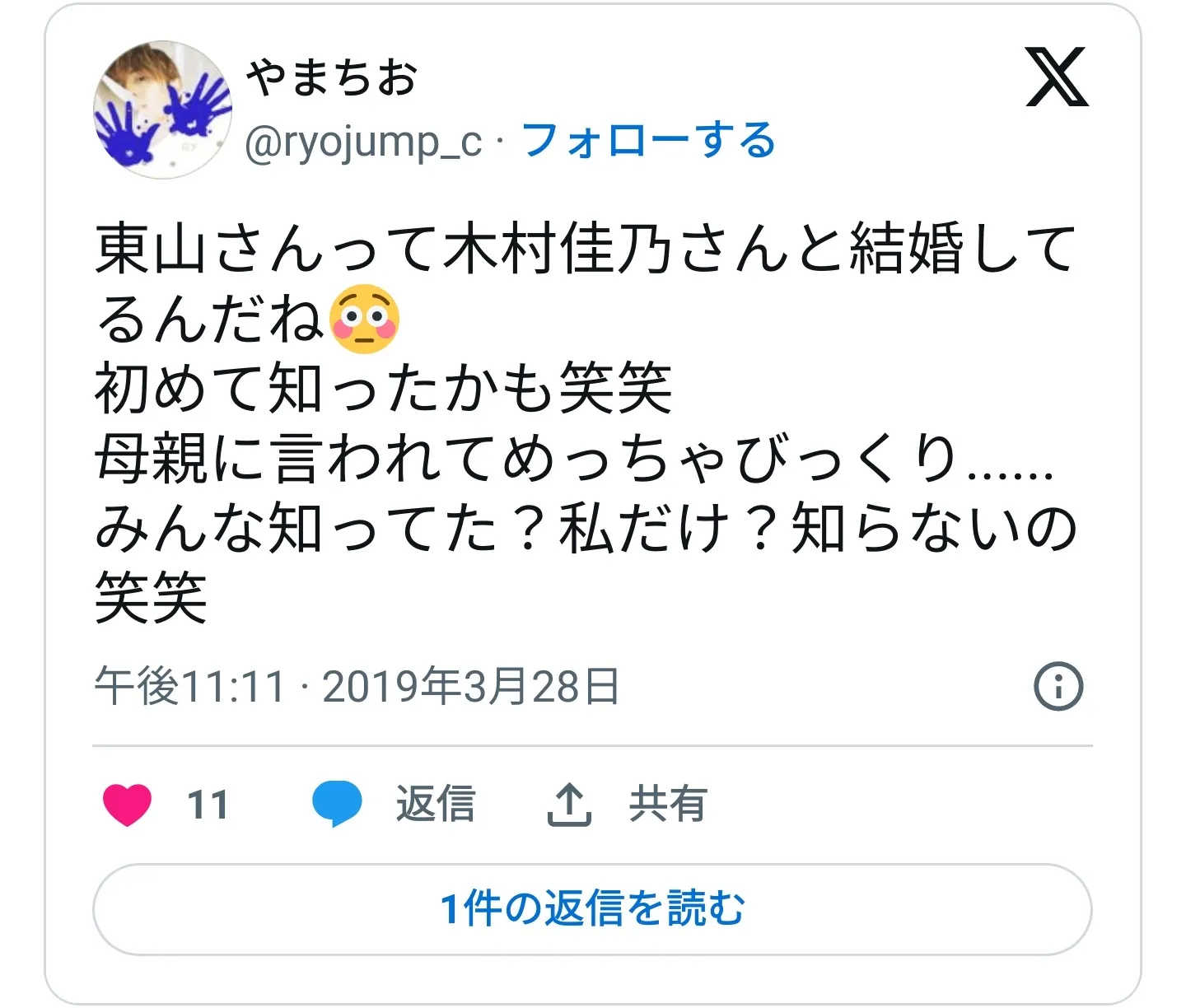Tap the フォローする link

[648, 141]
